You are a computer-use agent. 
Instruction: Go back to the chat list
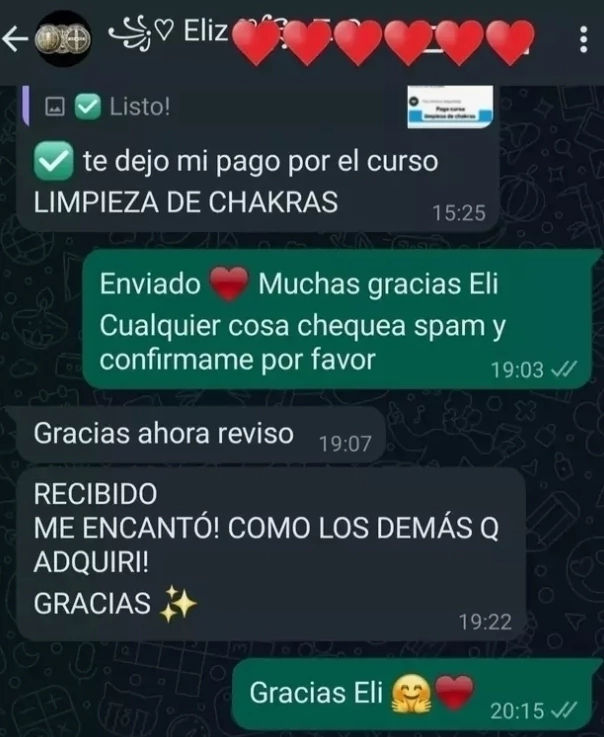click(14, 39)
